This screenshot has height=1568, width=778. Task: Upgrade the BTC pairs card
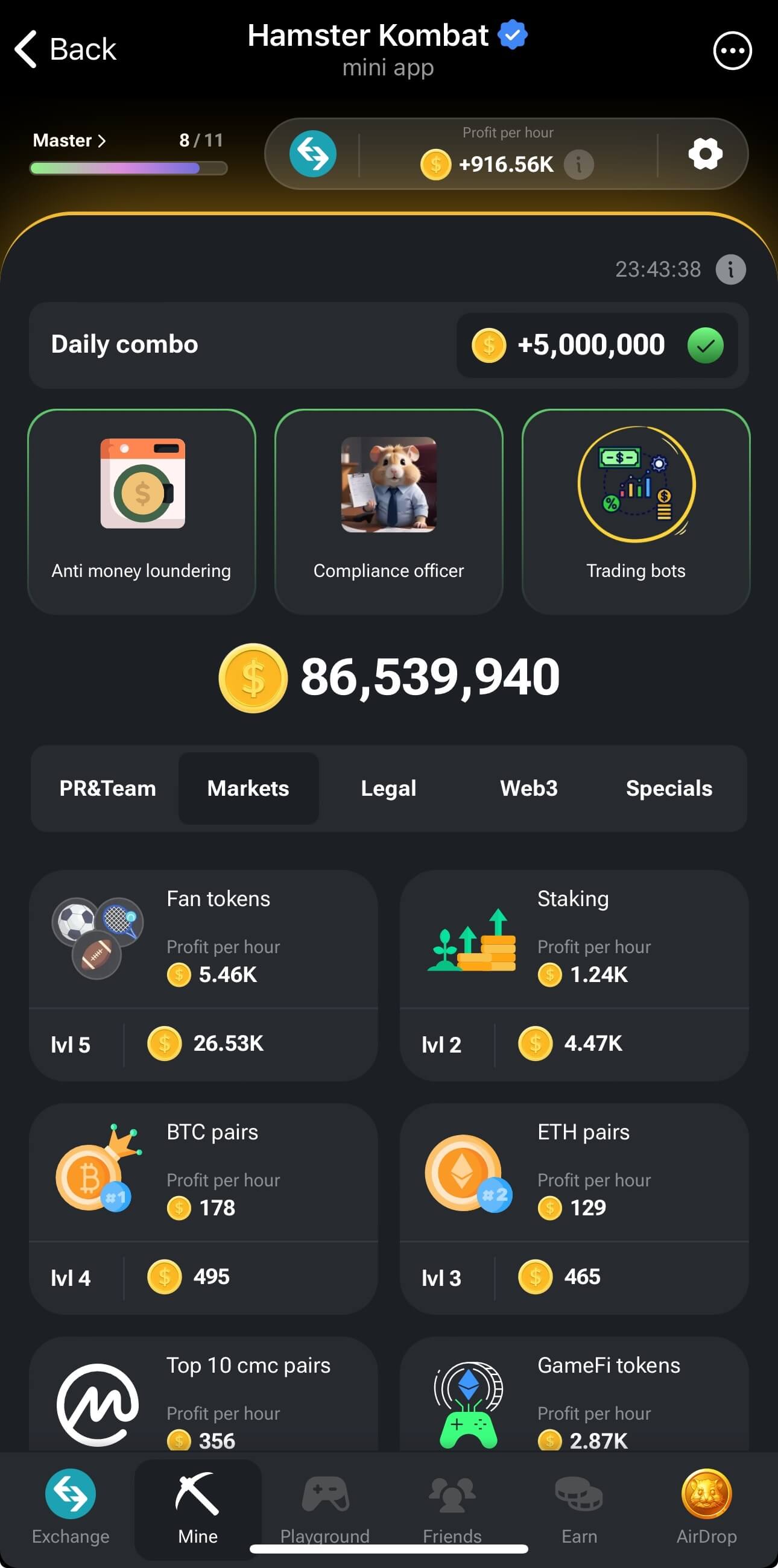(x=203, y=1207)
